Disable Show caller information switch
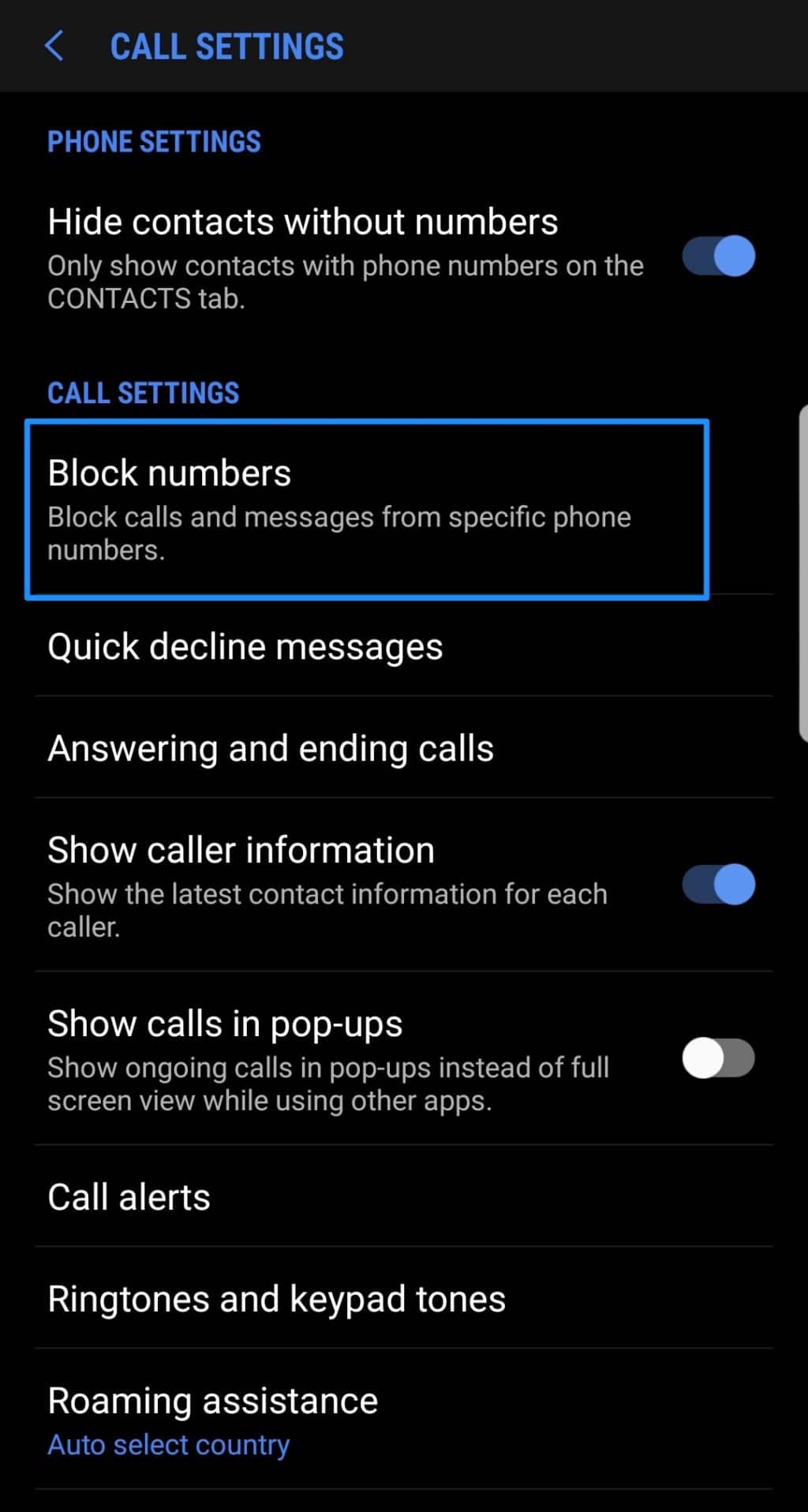 coord(718,885)
